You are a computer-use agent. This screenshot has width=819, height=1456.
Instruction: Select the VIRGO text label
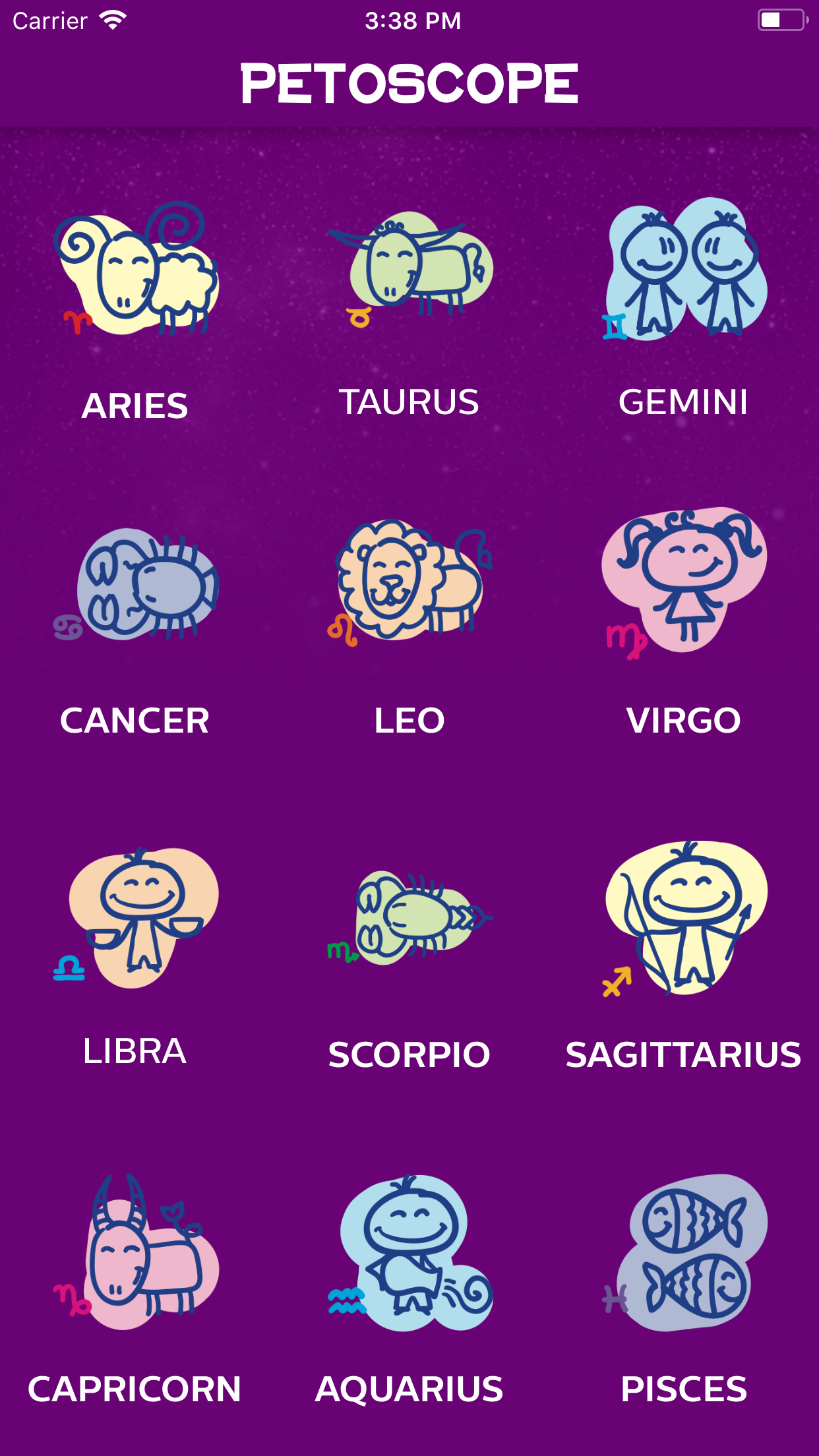[684, 721]
